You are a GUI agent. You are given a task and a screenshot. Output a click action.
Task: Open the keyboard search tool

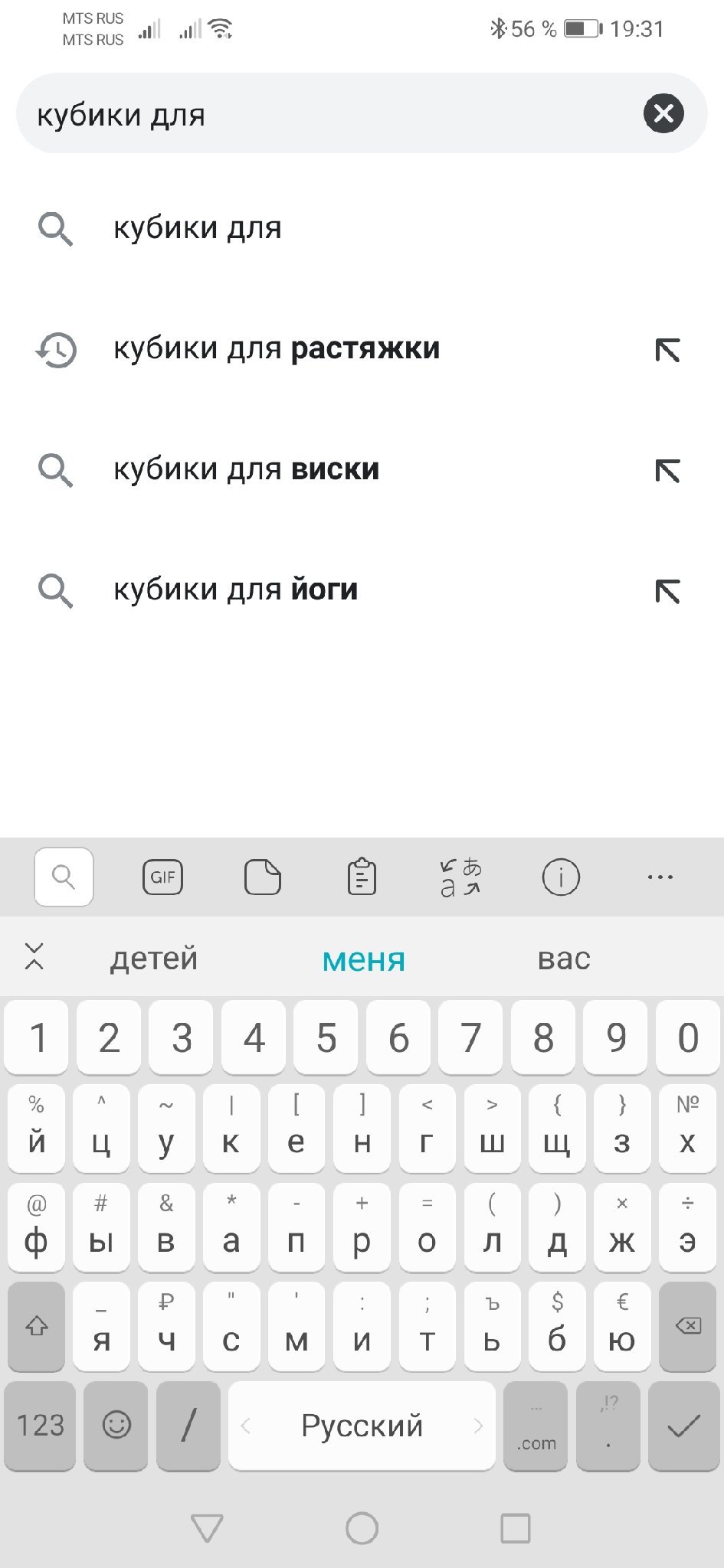coord(64,877)
